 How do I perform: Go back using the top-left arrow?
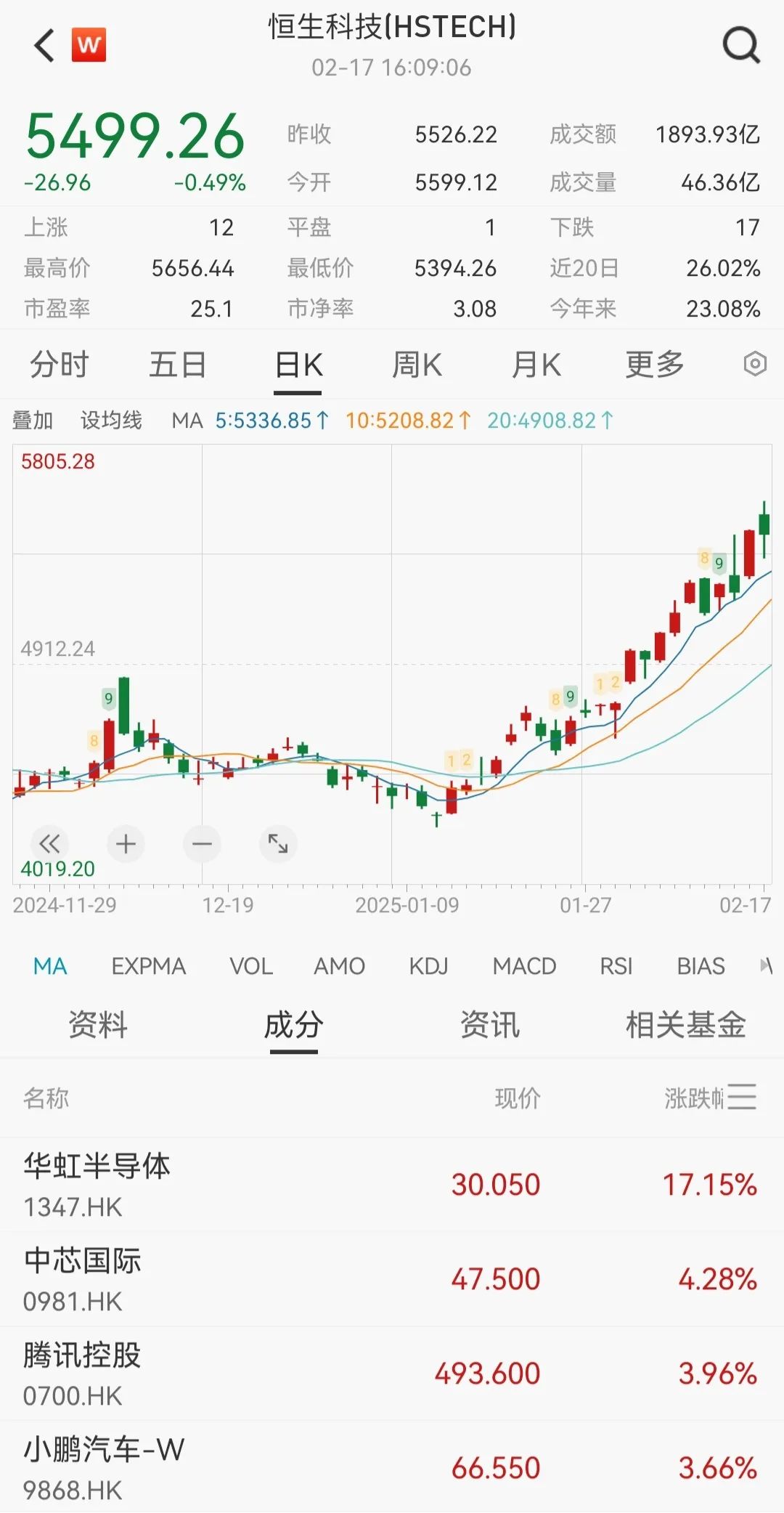45,45
